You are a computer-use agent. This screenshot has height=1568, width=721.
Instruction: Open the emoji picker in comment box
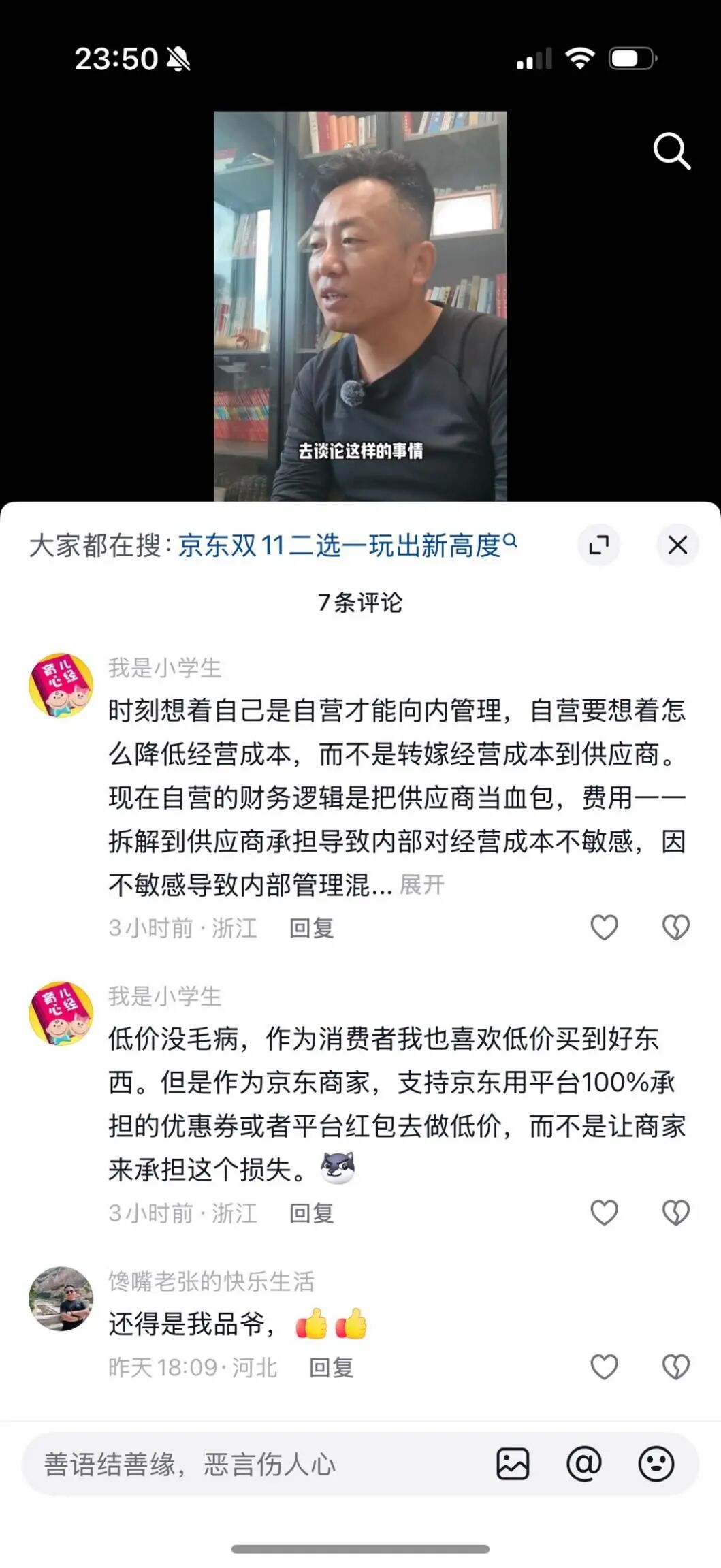point(656,1464)
